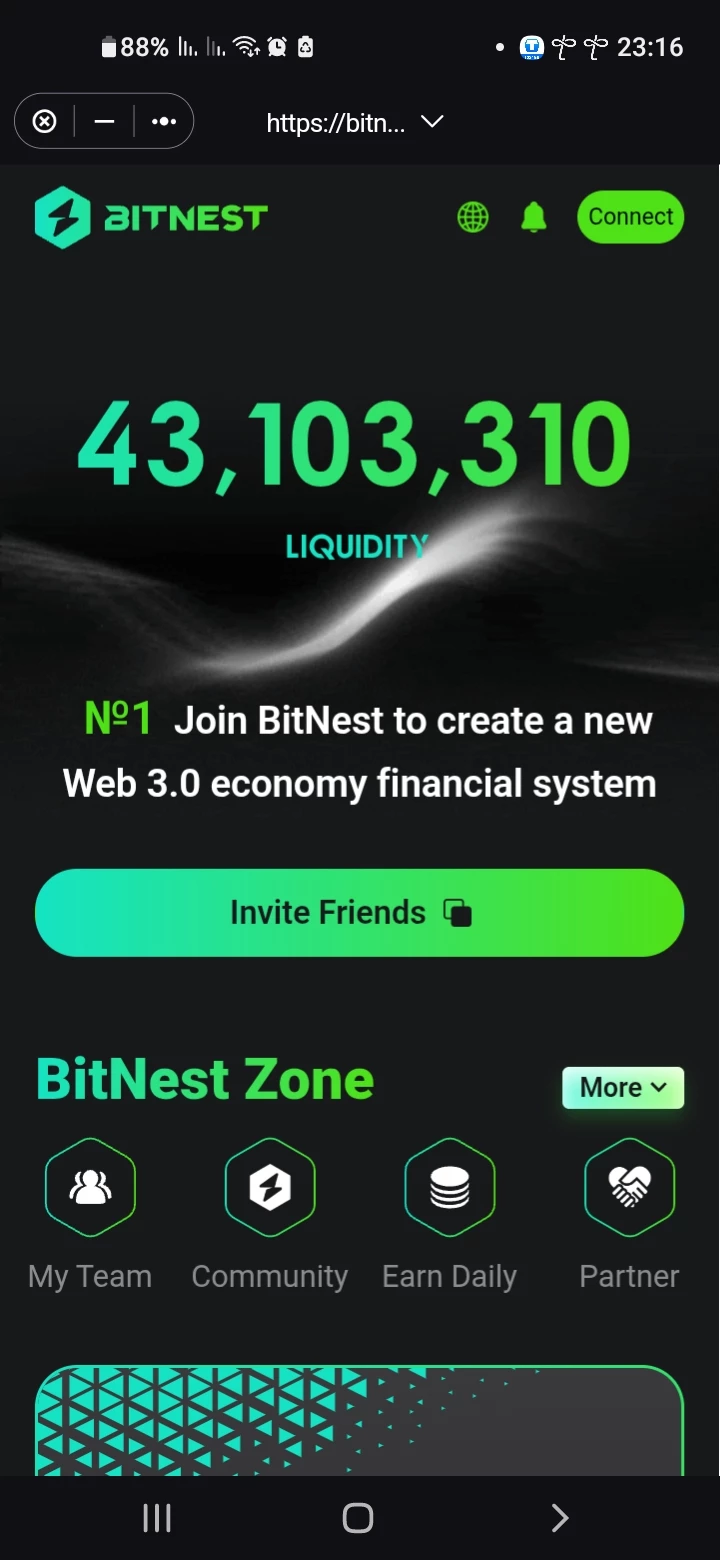Open the browser's three-dot options menu

point(163,122)
